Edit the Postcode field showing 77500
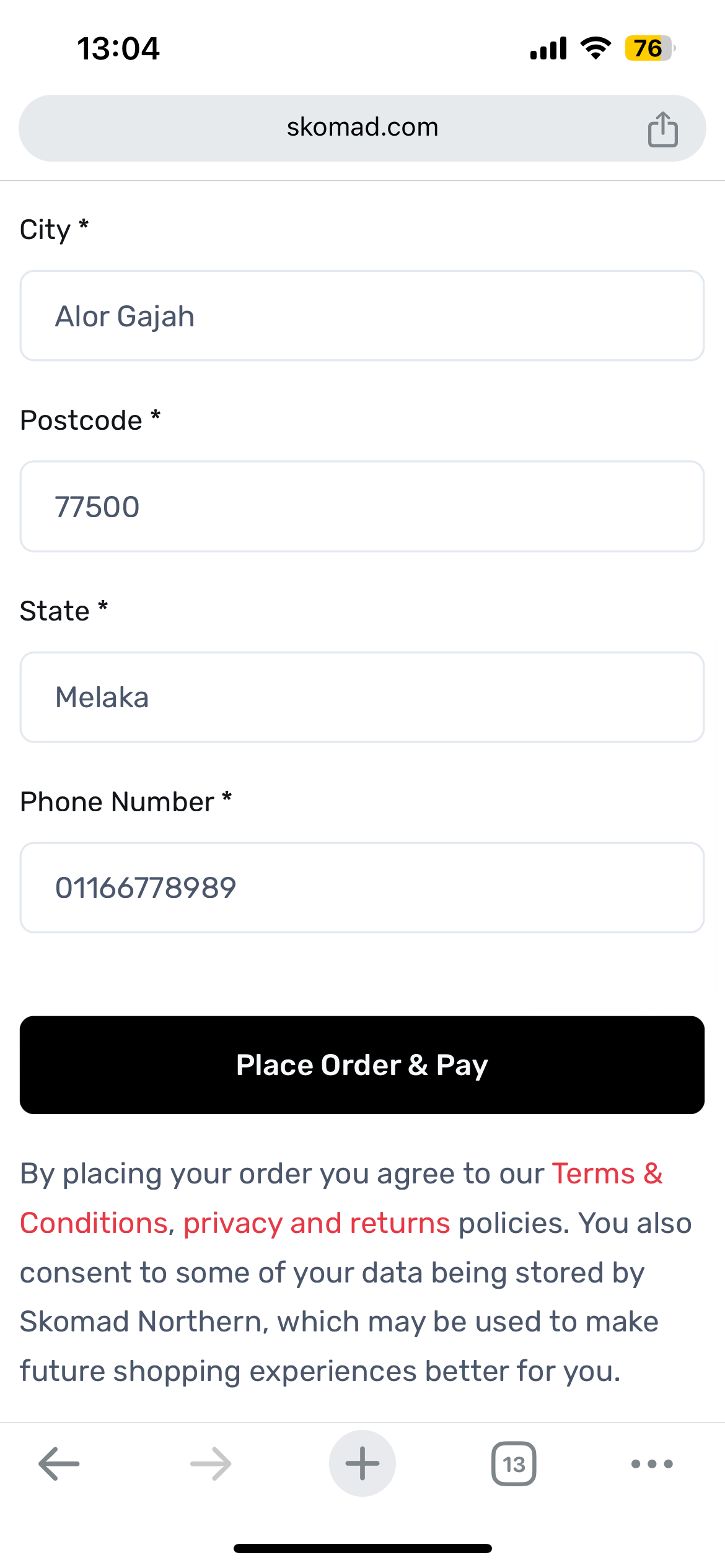 coord(362,507)
